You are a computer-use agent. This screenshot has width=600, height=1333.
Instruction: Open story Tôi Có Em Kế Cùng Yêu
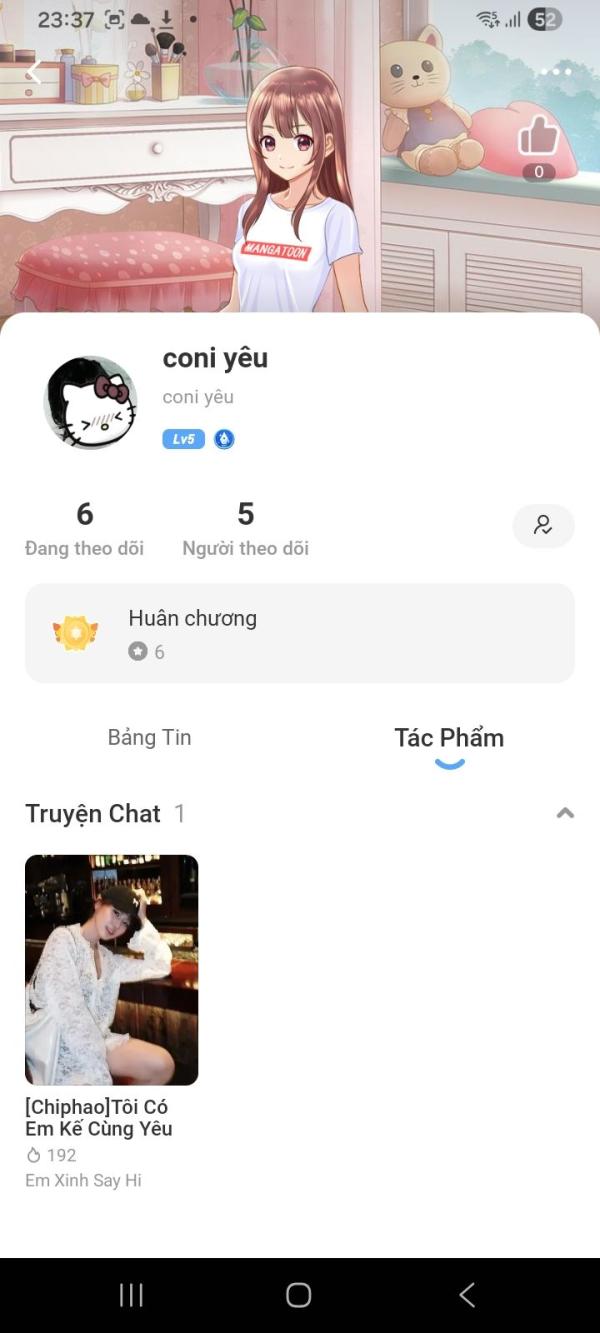pyautogui.click(x=111, y=970)
